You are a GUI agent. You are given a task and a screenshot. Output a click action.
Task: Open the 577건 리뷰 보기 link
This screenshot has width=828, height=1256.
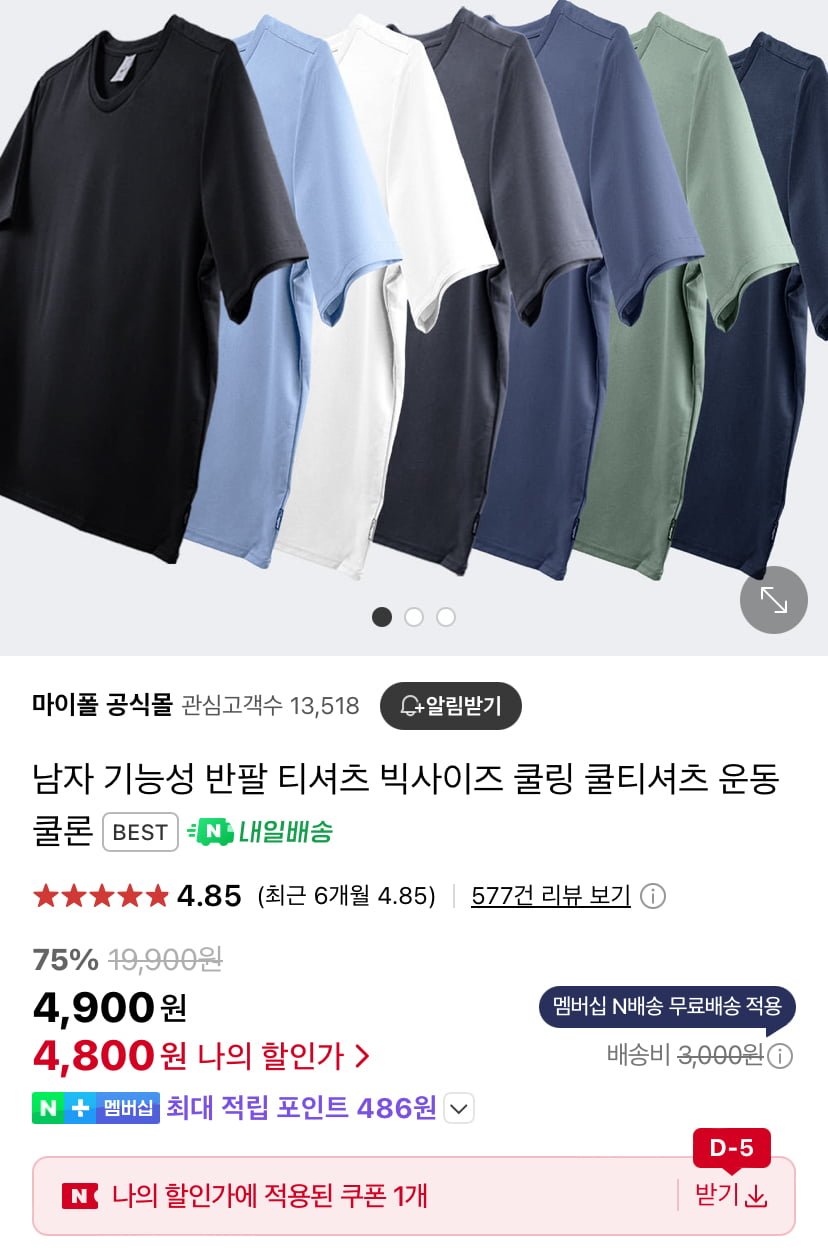pos(550,895)
